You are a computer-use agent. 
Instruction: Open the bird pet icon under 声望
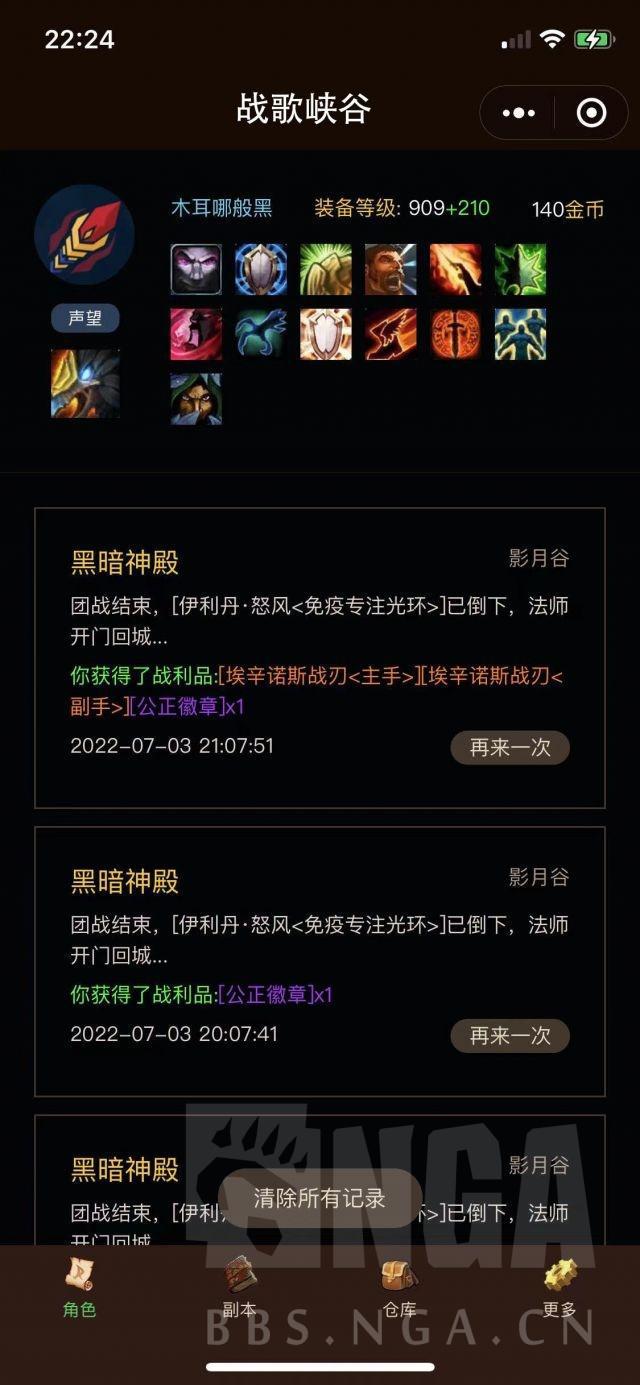coord(85,383)
